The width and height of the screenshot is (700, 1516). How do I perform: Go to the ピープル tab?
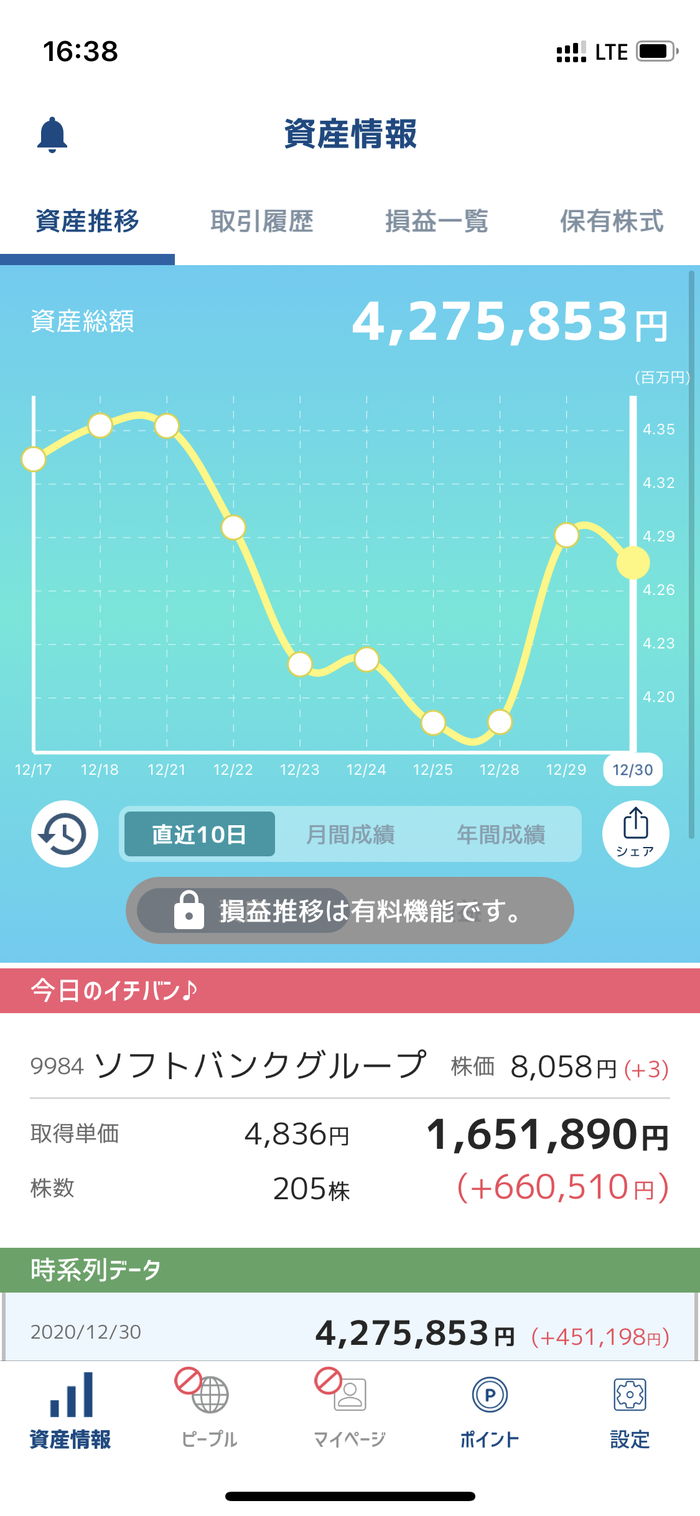coord(209,1410)
